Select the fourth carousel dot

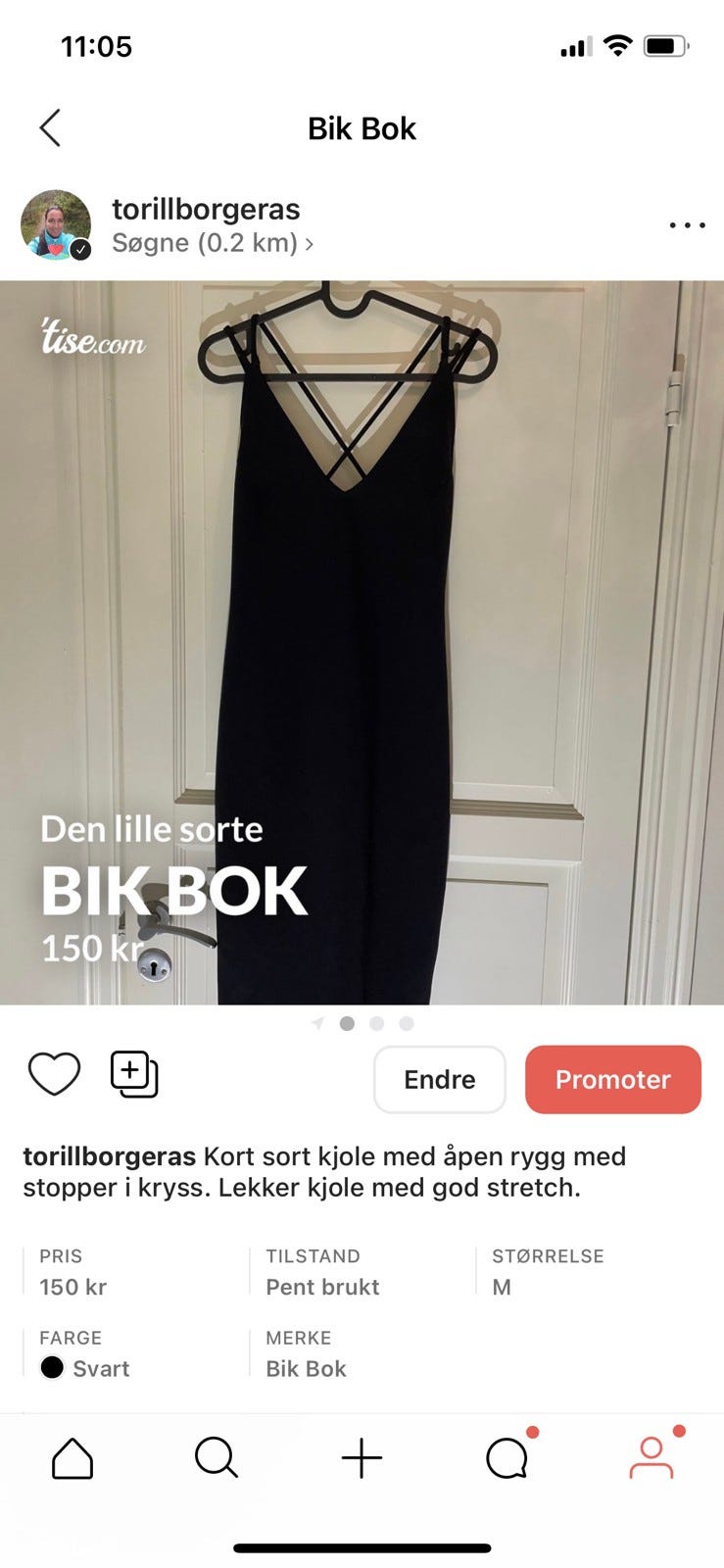[406, 1022]
